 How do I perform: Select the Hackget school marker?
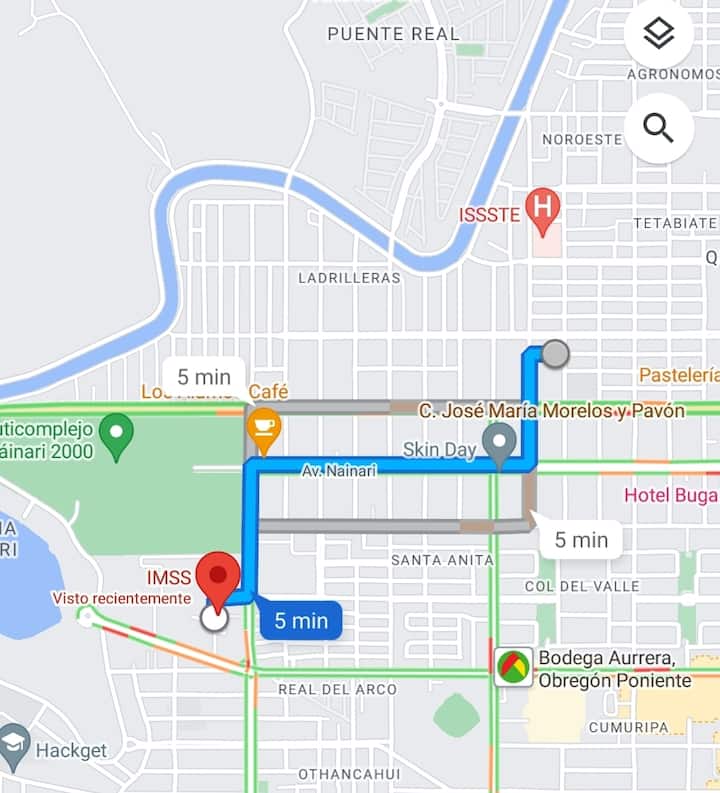pos(15,742)
